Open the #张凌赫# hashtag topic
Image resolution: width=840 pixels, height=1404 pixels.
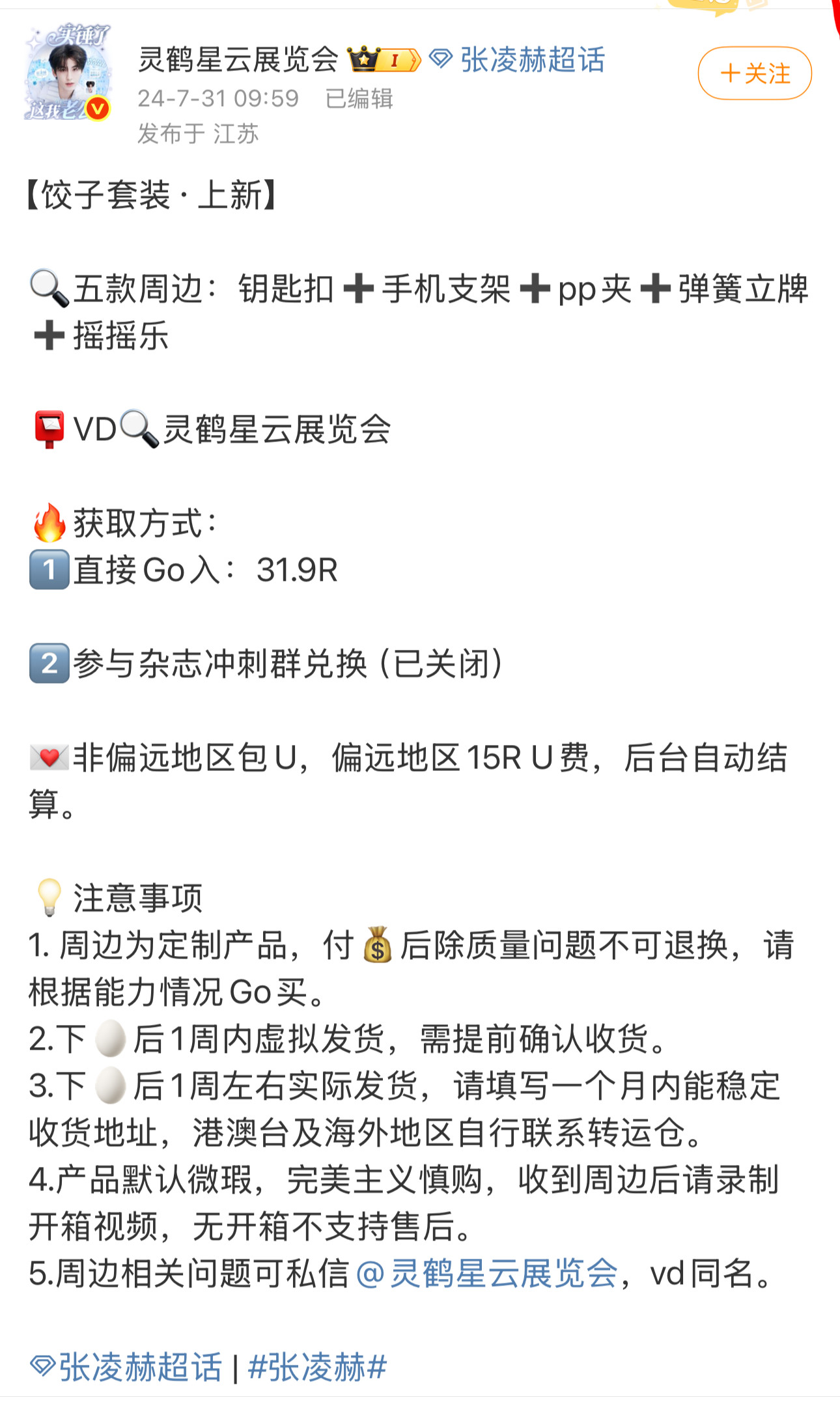(x=318, y=1366)
